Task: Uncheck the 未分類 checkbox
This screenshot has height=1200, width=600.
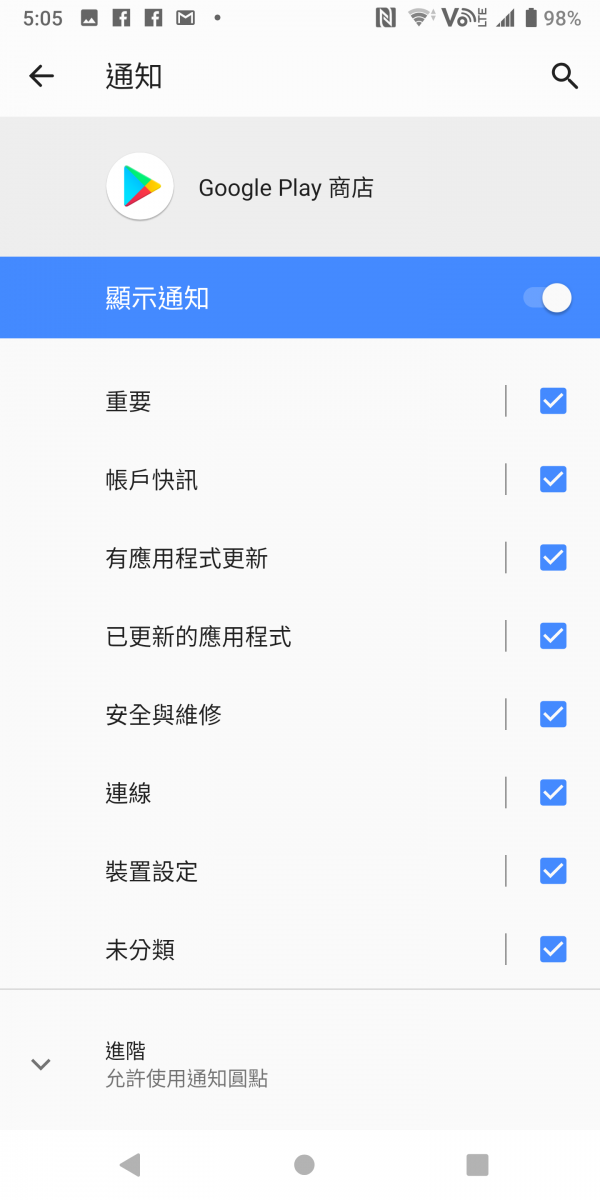Action: pyautogui.click(x=553, y=949)
